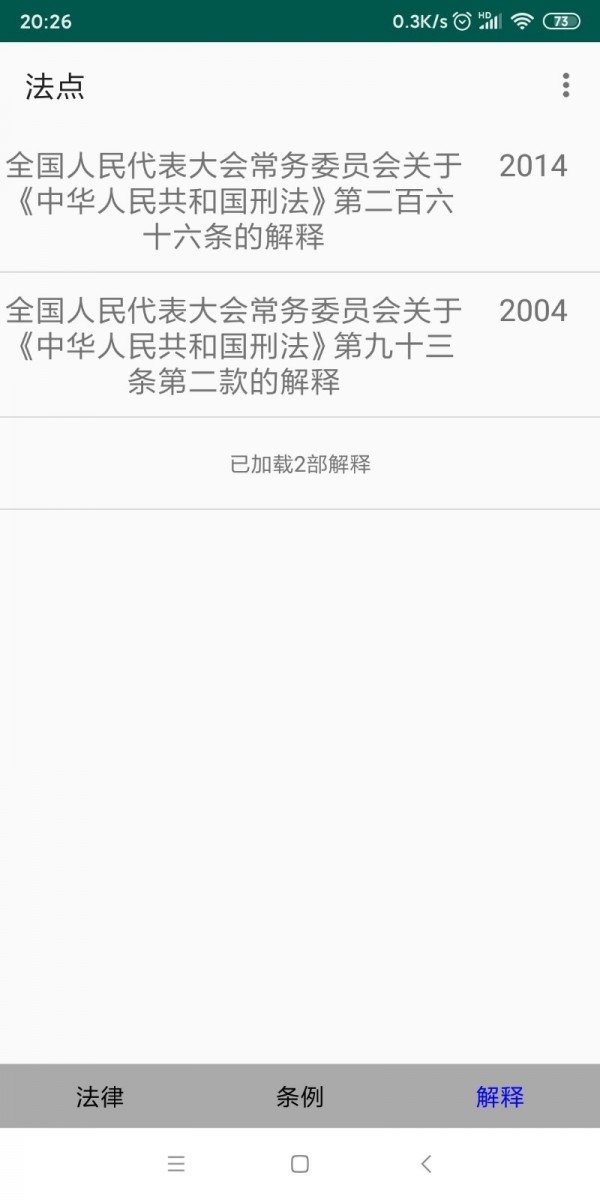Switch to the 法律 tab
This screenshot has width=600, height=1200.
tap(100, 1097)
